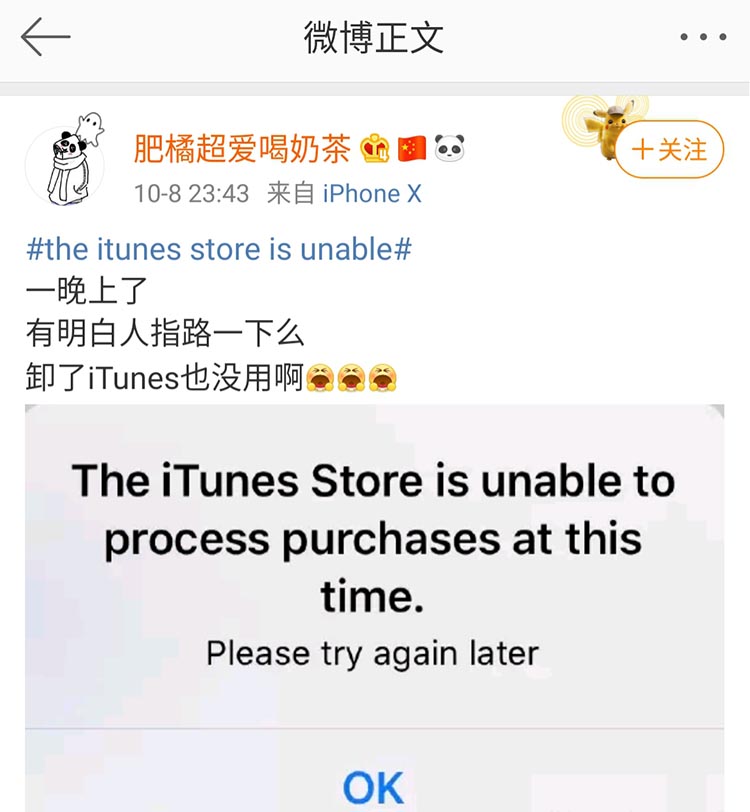Go back using the arrow icon
Image resolution: width=750 pixels, height=812 pixels.
(46, 38)
